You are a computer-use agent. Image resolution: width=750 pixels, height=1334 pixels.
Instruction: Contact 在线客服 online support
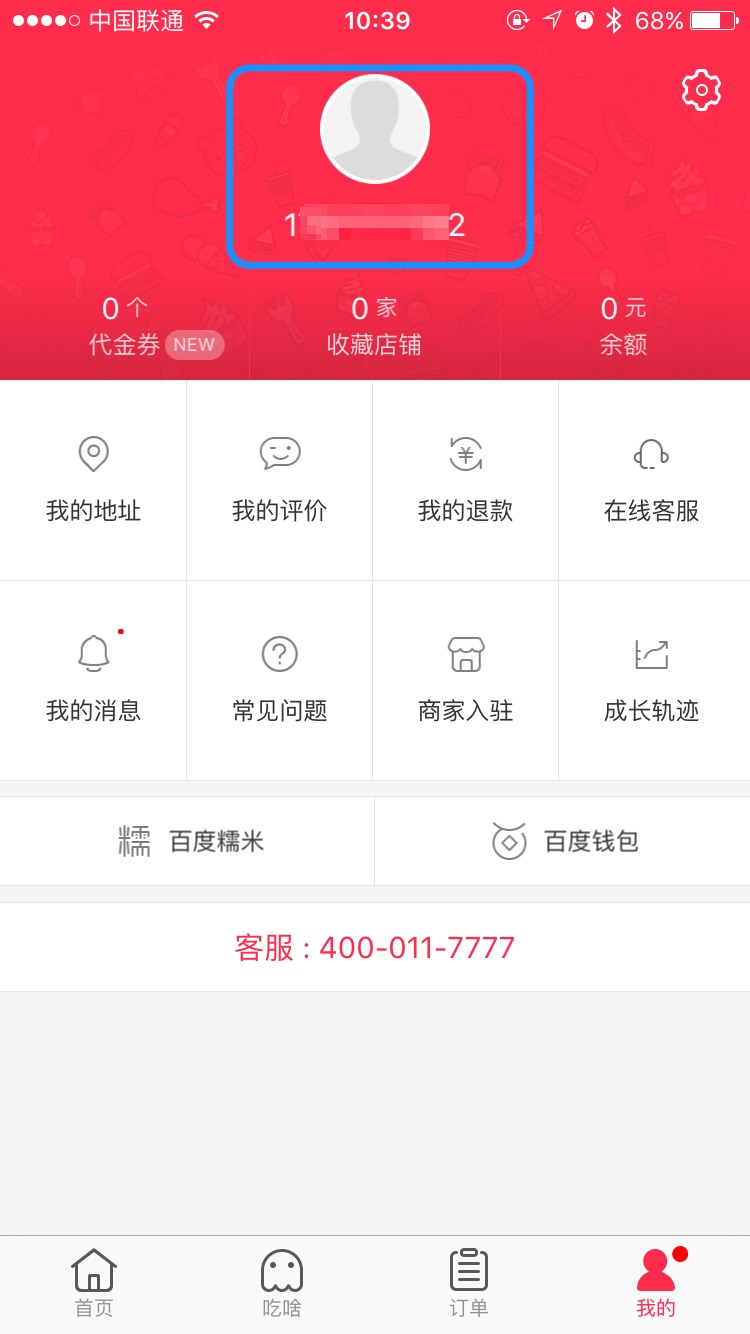[651, 480]
